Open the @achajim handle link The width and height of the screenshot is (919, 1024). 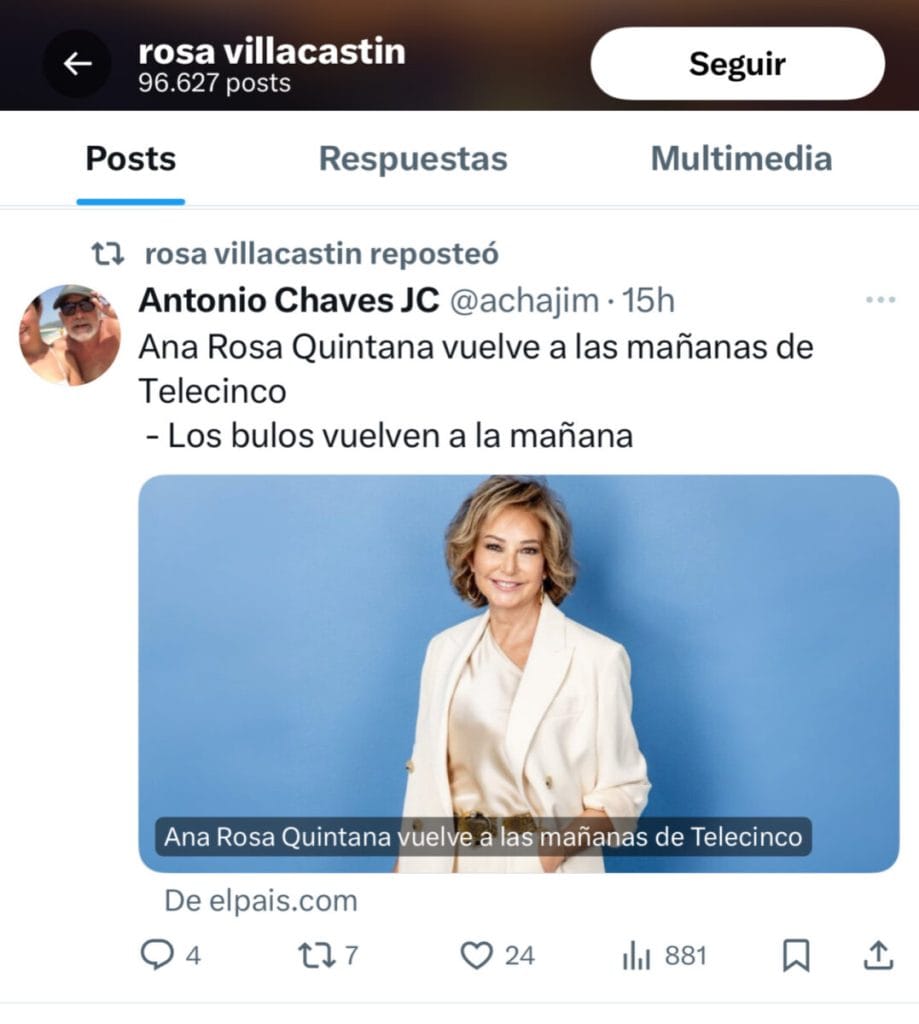524,300
